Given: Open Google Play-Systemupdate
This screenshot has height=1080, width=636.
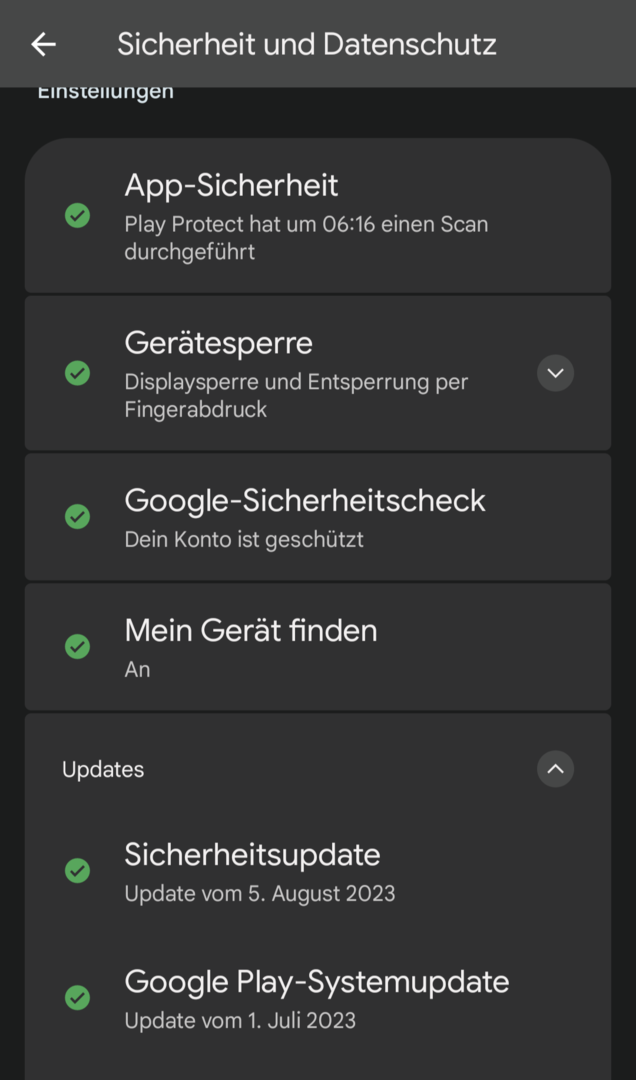Looking at the screenshot, I should (x=317, y=998).
